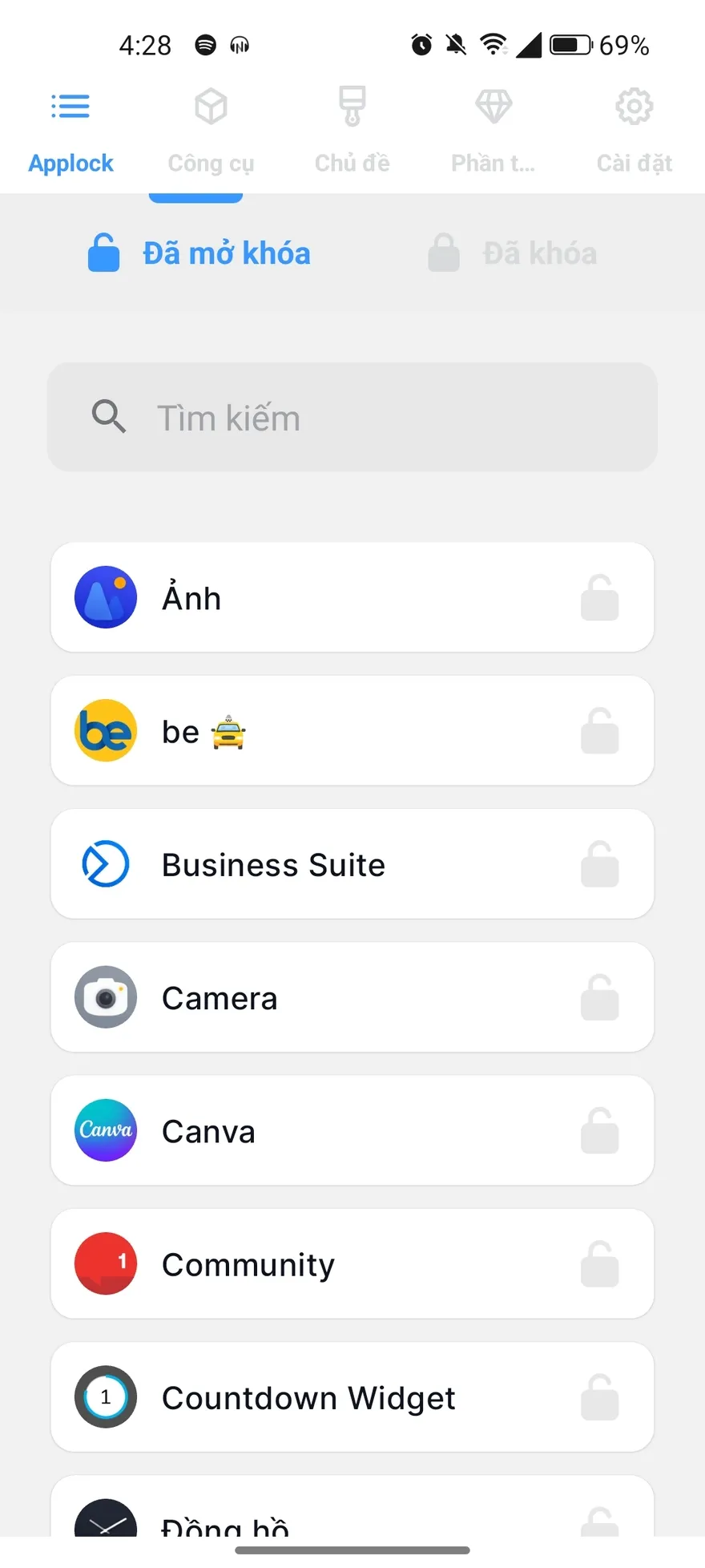Select the Công cụ cube icon
705x1568 pixels.
click(211, 105)
